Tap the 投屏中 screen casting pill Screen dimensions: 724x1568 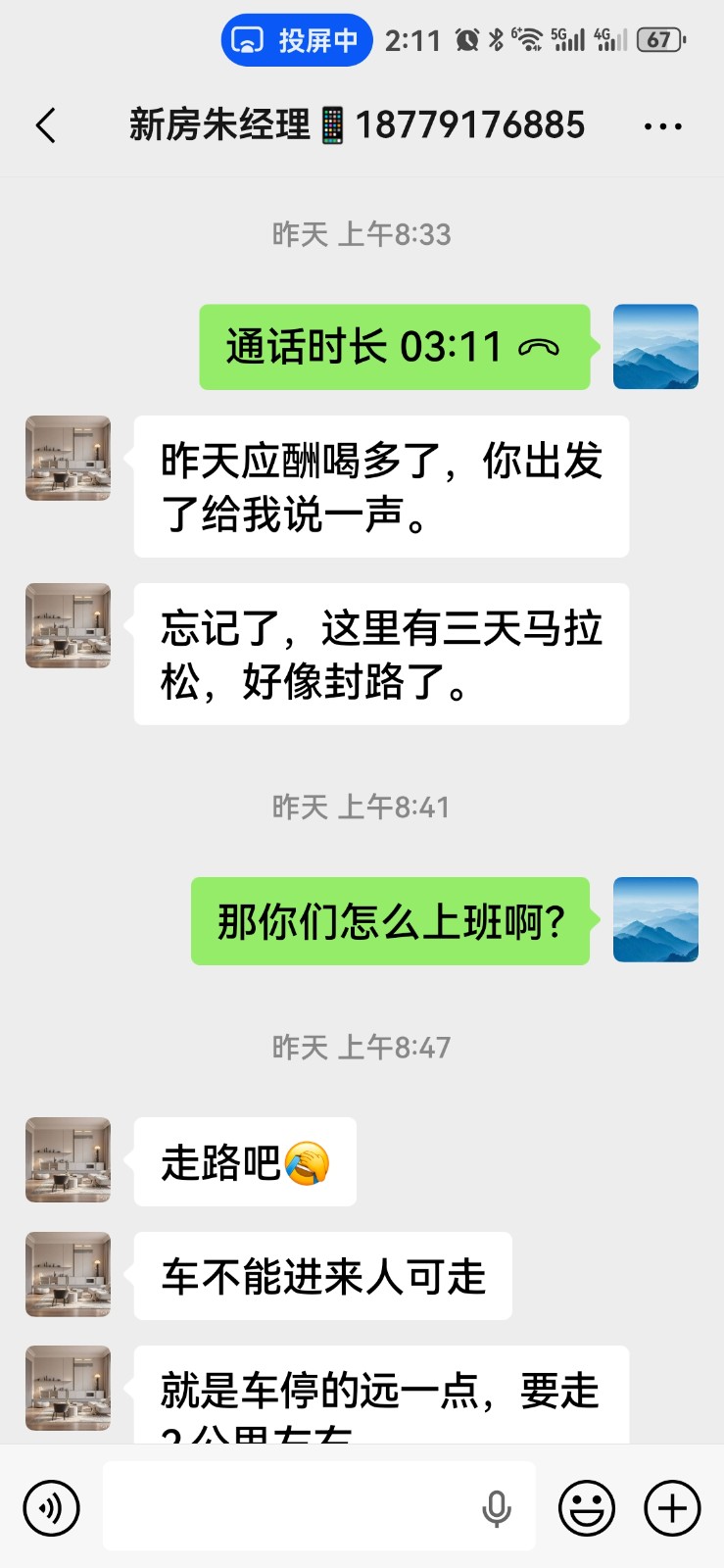tap(297, 40)
